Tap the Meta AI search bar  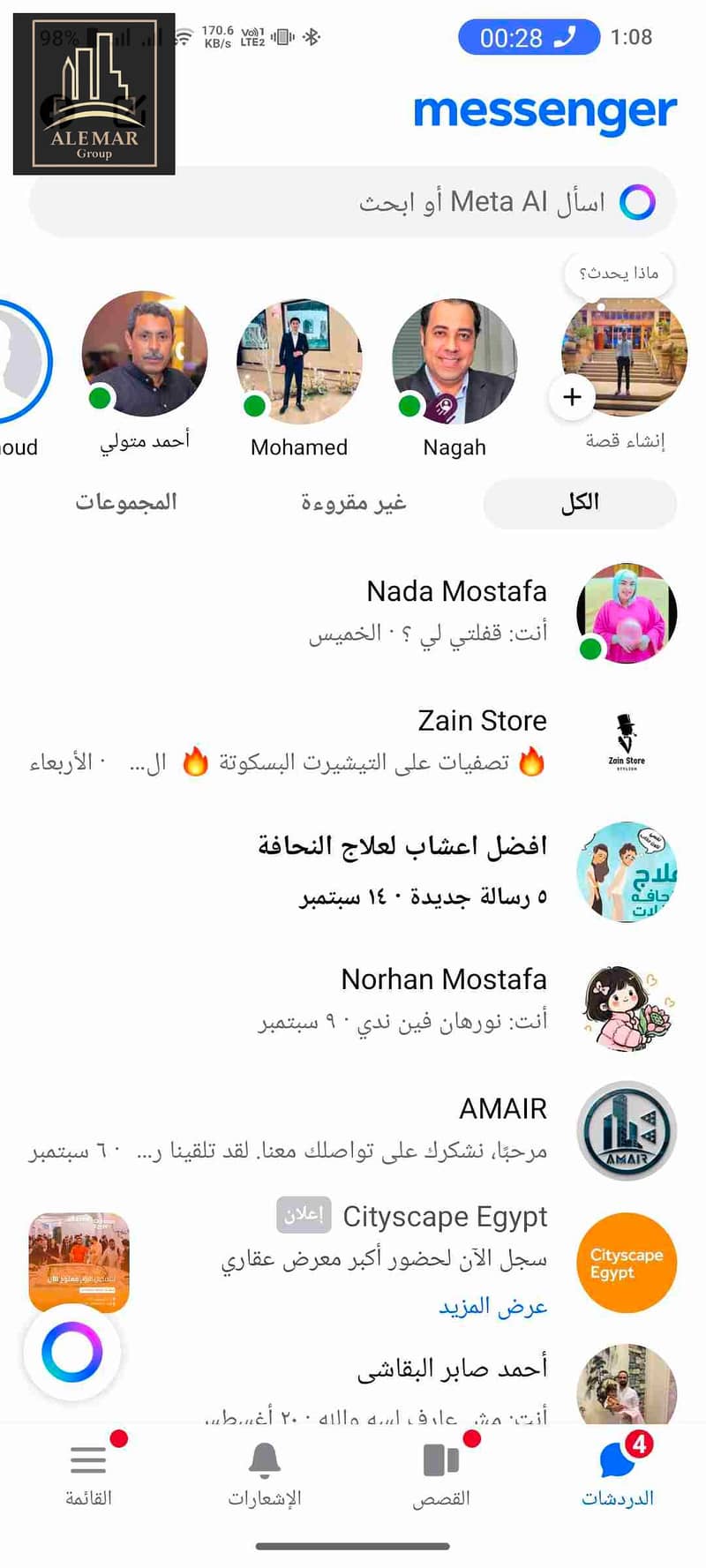[353, 202]
